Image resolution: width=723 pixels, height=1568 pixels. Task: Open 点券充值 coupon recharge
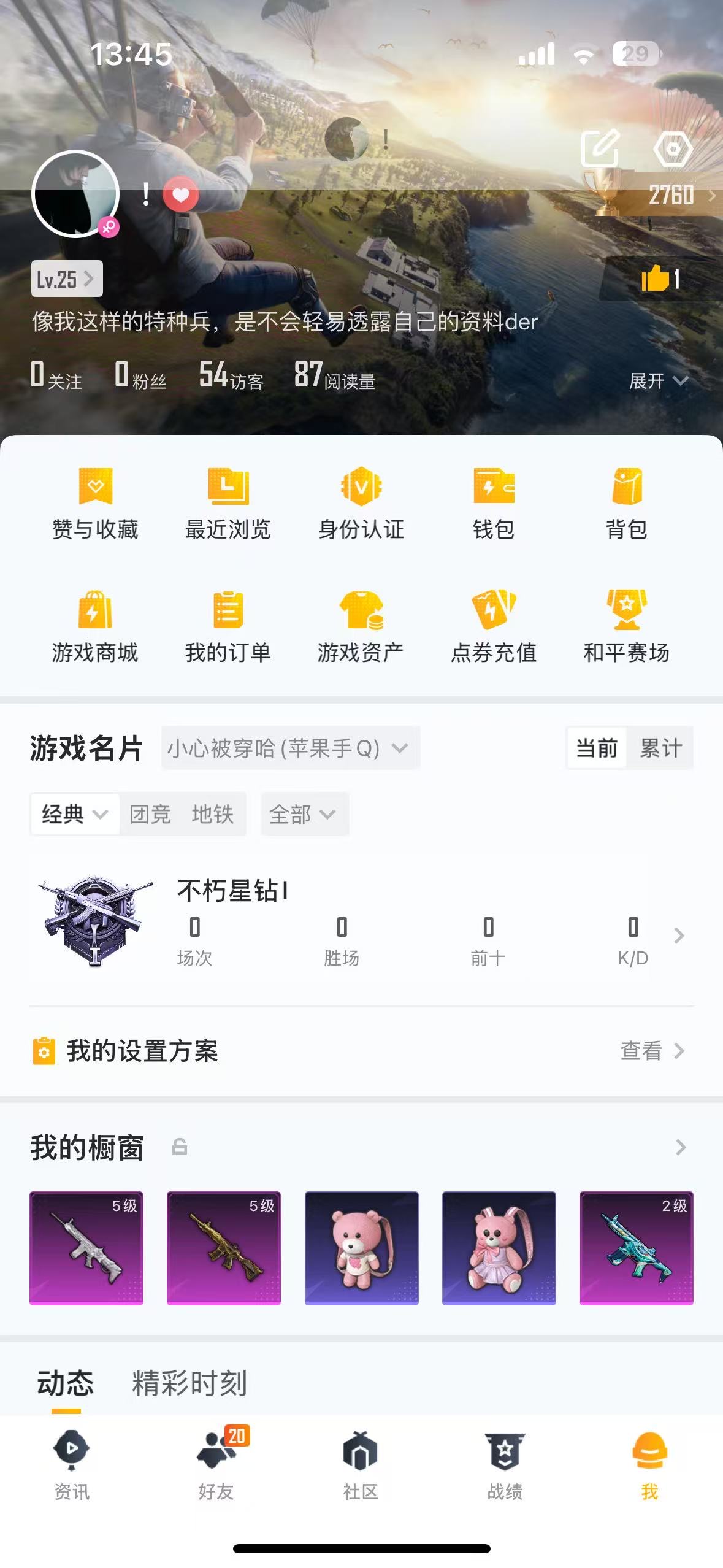tap(494, 627)
